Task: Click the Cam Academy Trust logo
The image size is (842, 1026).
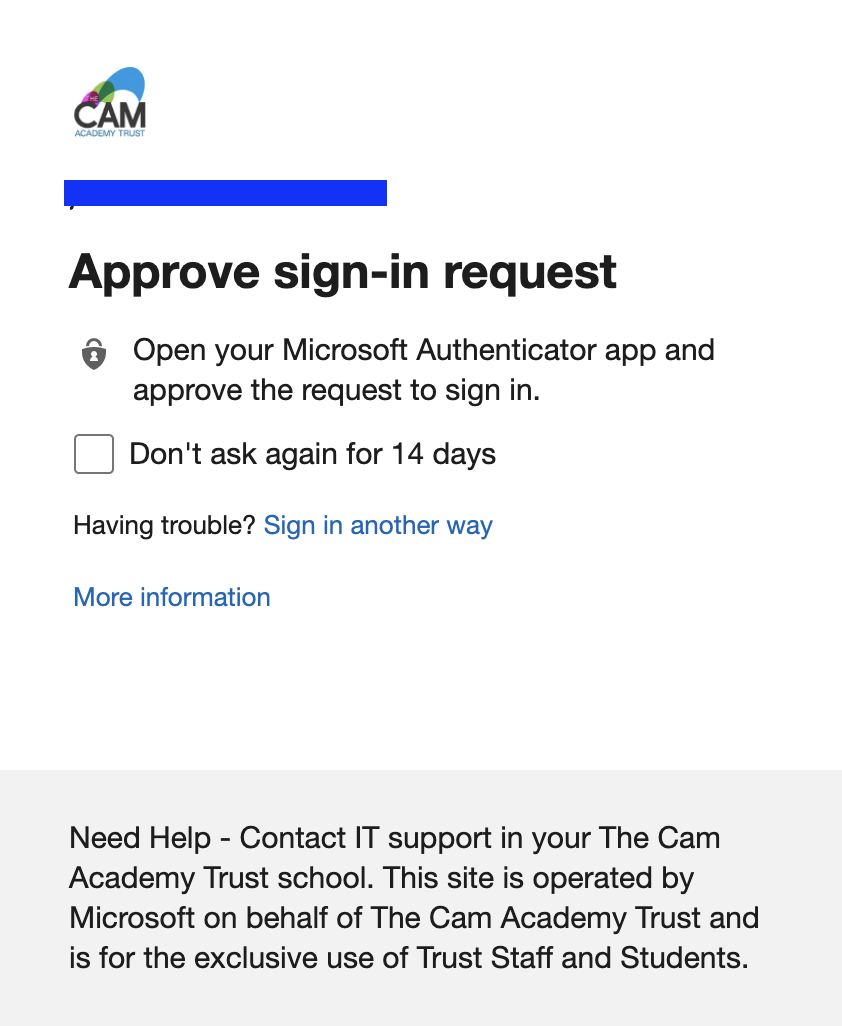Action: [x=110, y=100]
